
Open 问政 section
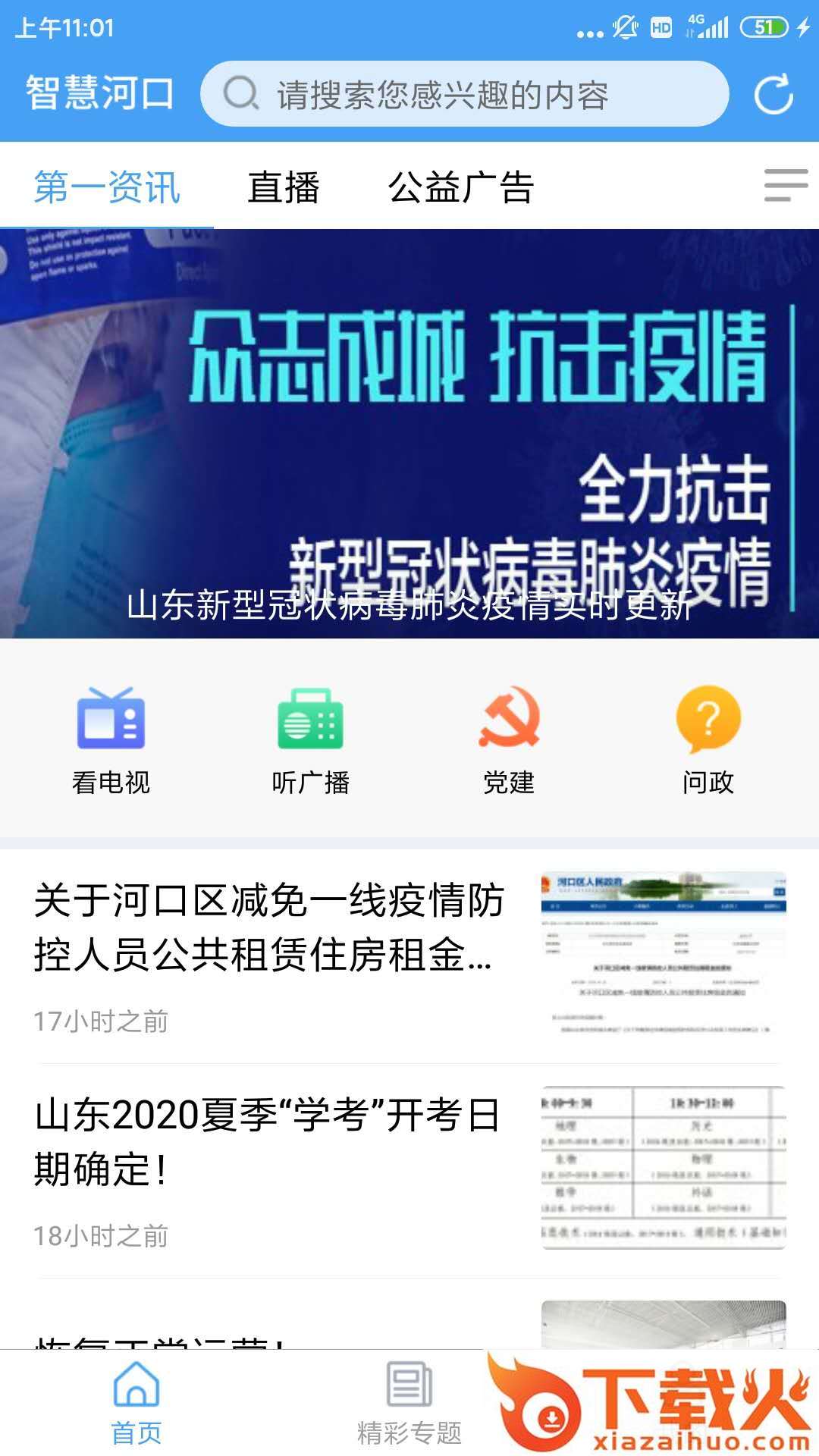click(708, 739)
